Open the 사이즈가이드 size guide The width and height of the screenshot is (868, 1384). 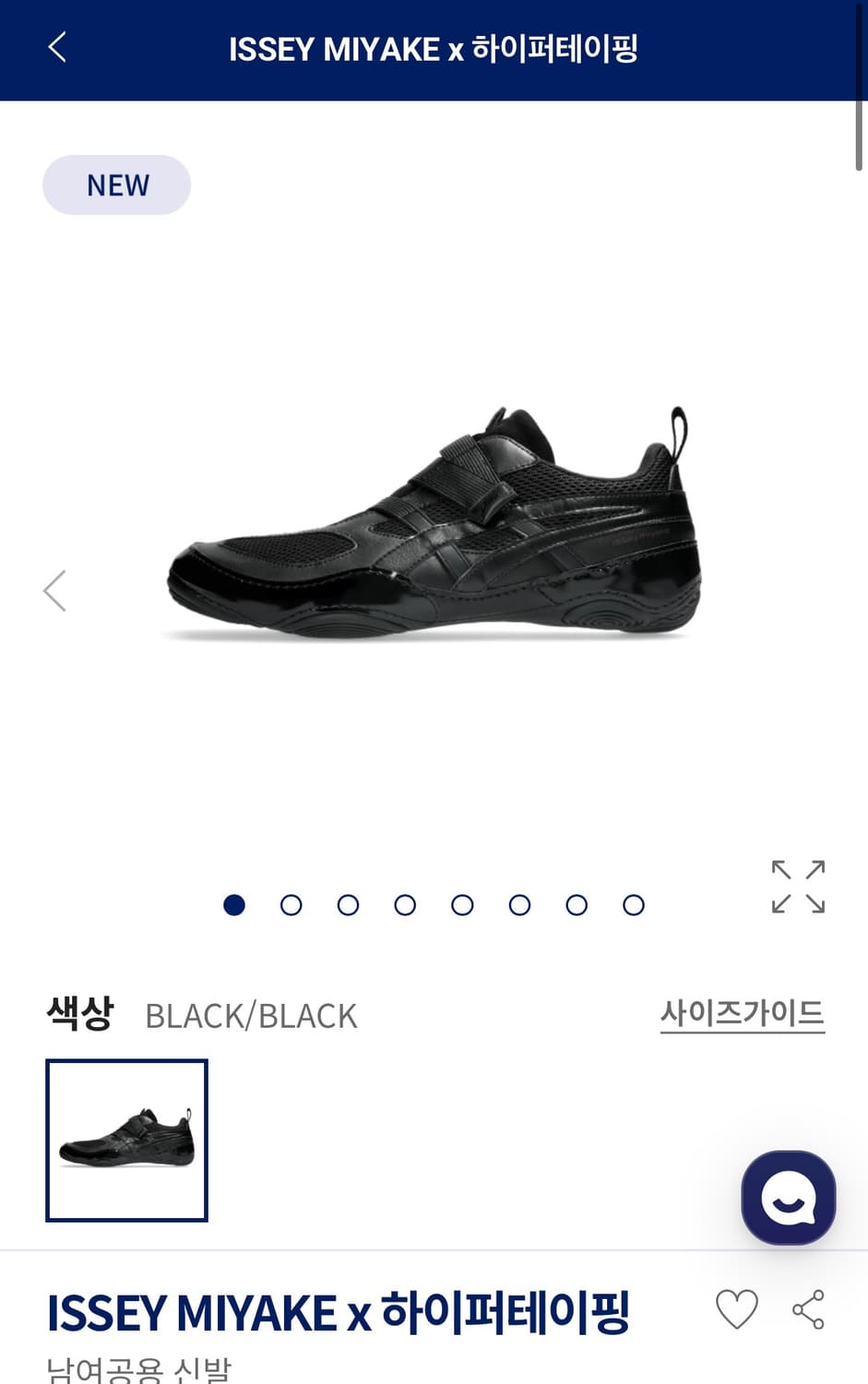pyautogui.click(x=743, y=1013)
